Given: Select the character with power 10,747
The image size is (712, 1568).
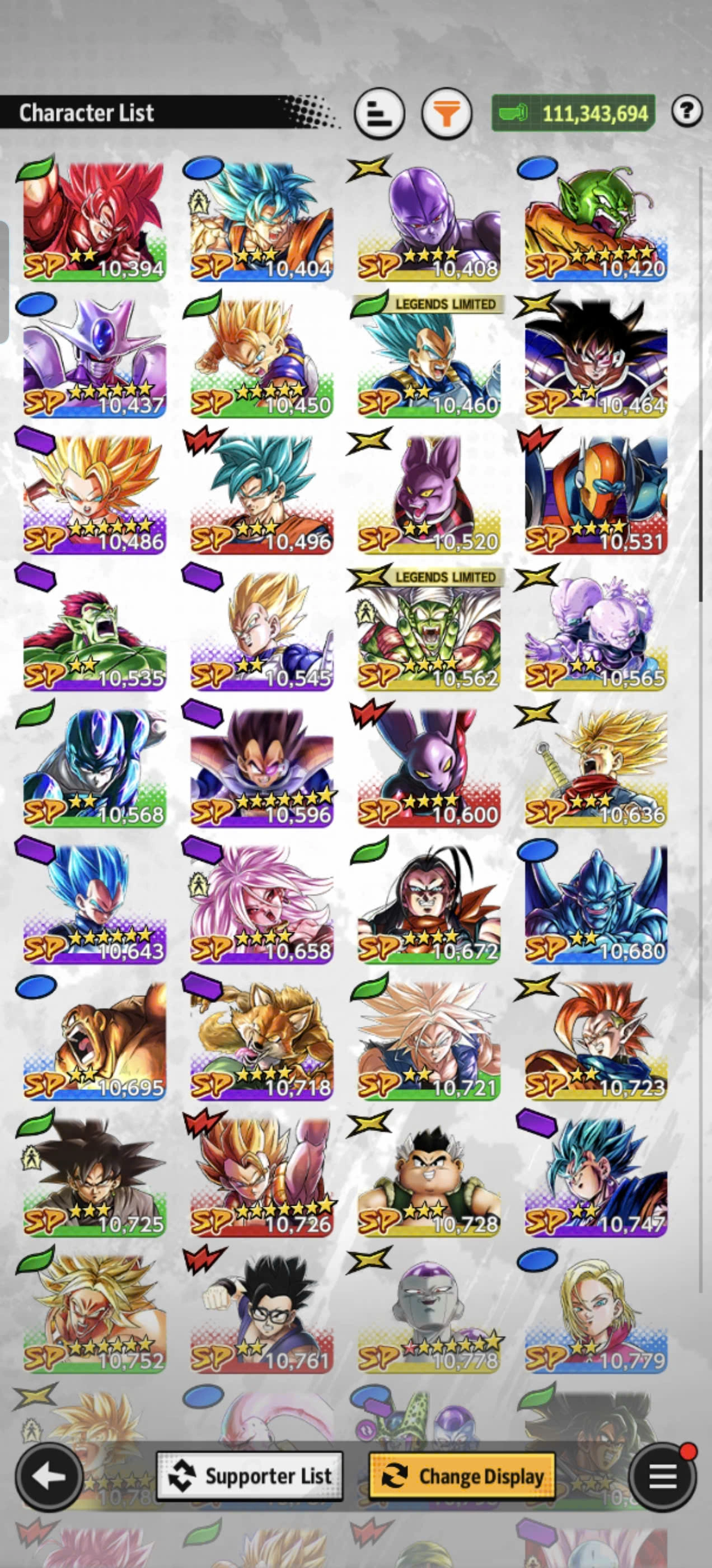Looking at the screenshot, I should pos(596,1177).
